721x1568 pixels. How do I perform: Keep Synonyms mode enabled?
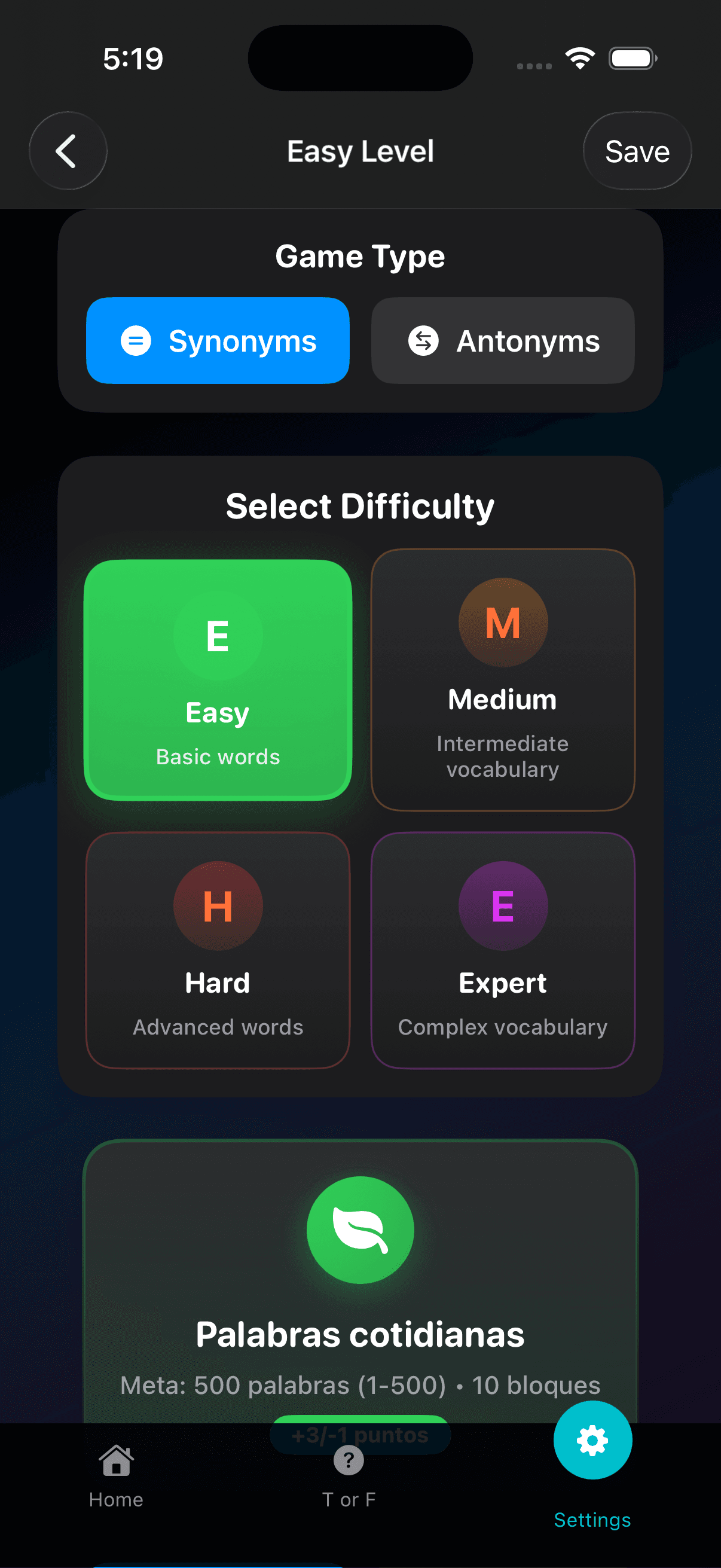pyautogui.click(x=218, y=341)
